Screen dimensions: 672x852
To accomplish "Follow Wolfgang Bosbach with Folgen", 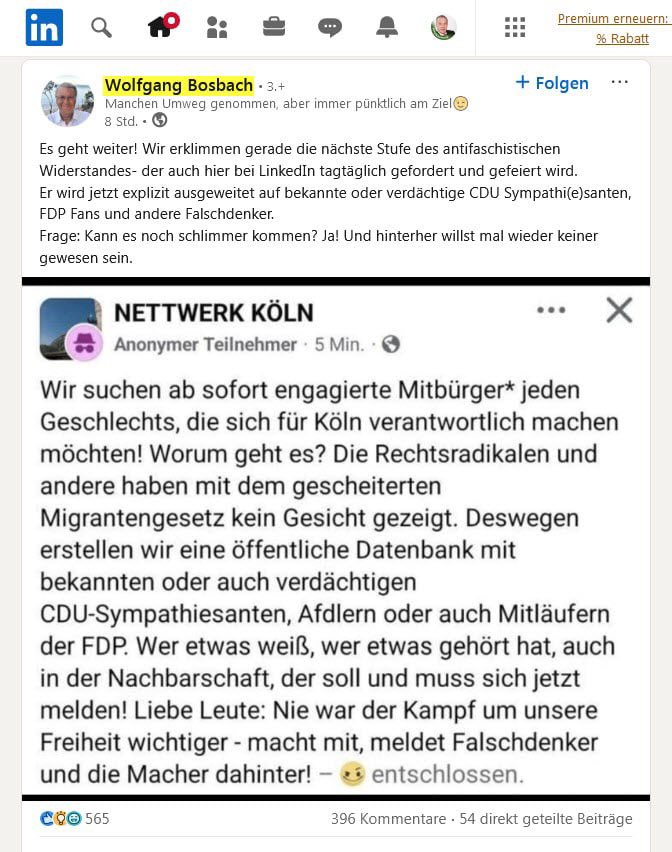I will [552, 83].
